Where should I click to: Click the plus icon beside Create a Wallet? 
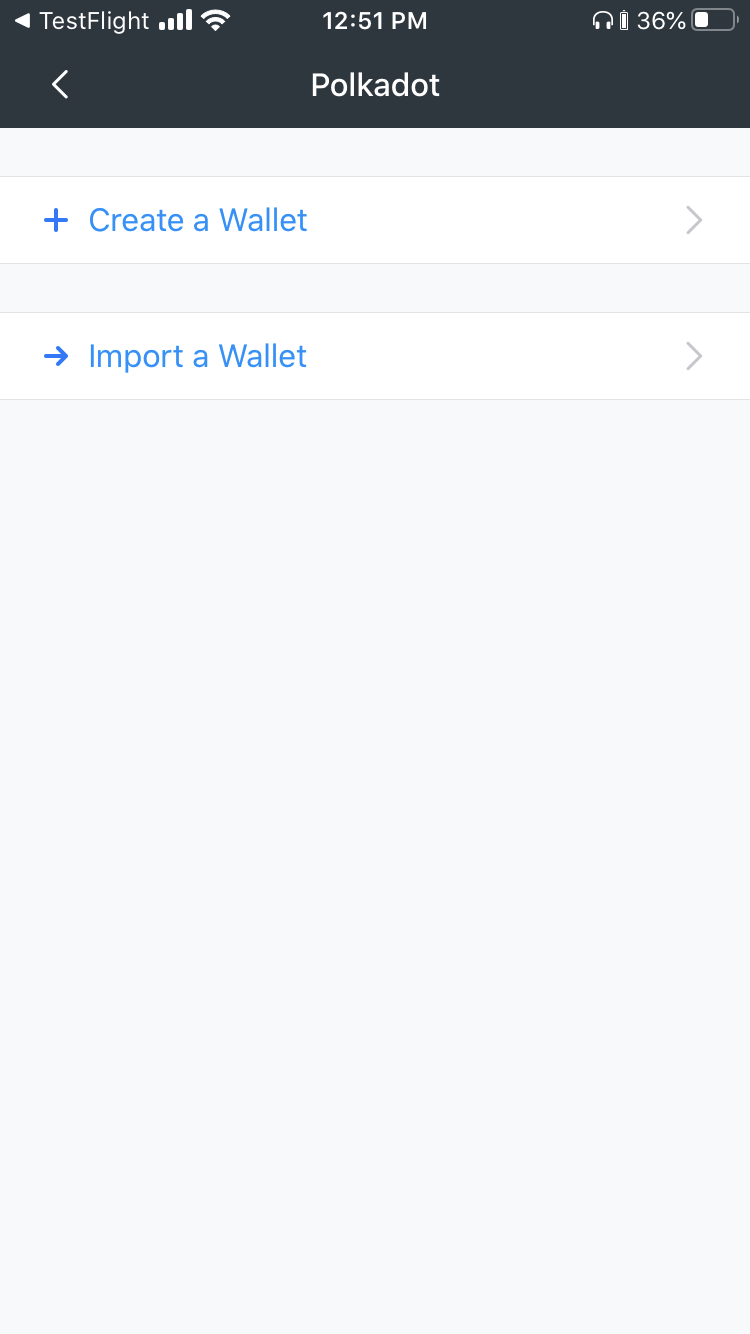click(56, 220)
